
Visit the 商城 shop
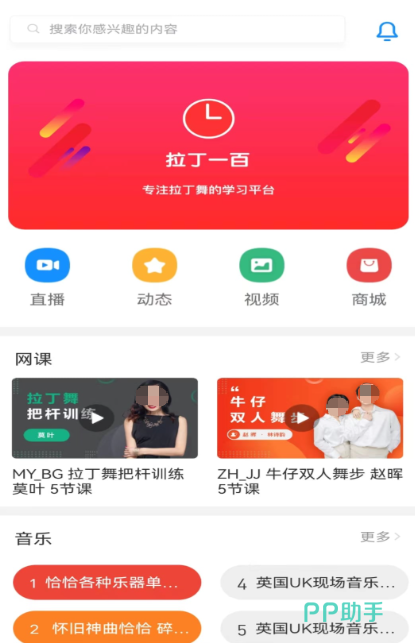coord(369,277)
